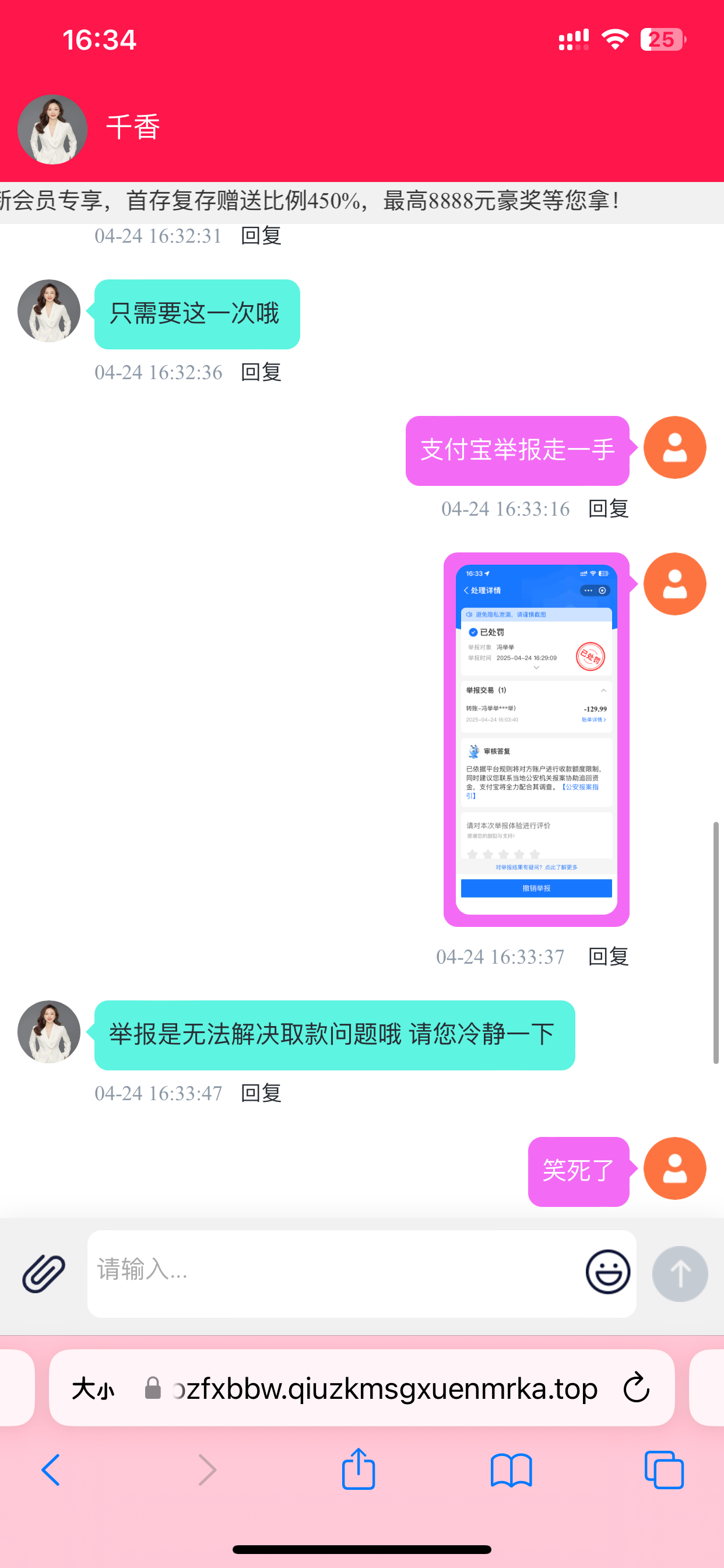This screenshot has width=724, height=1568.
Task: Reply to the message sent at 16:33:37
Action: click(609, 956)
